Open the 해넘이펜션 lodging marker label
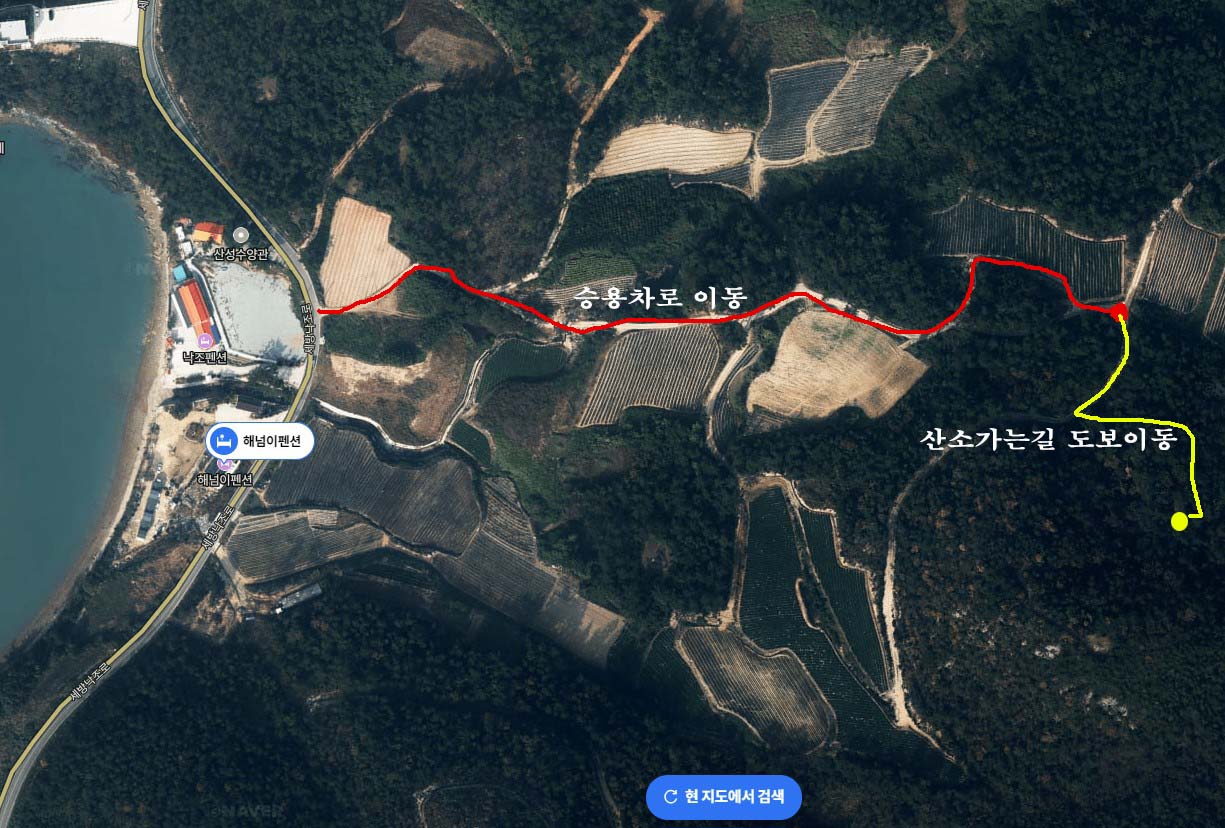 tap(260, 440)
